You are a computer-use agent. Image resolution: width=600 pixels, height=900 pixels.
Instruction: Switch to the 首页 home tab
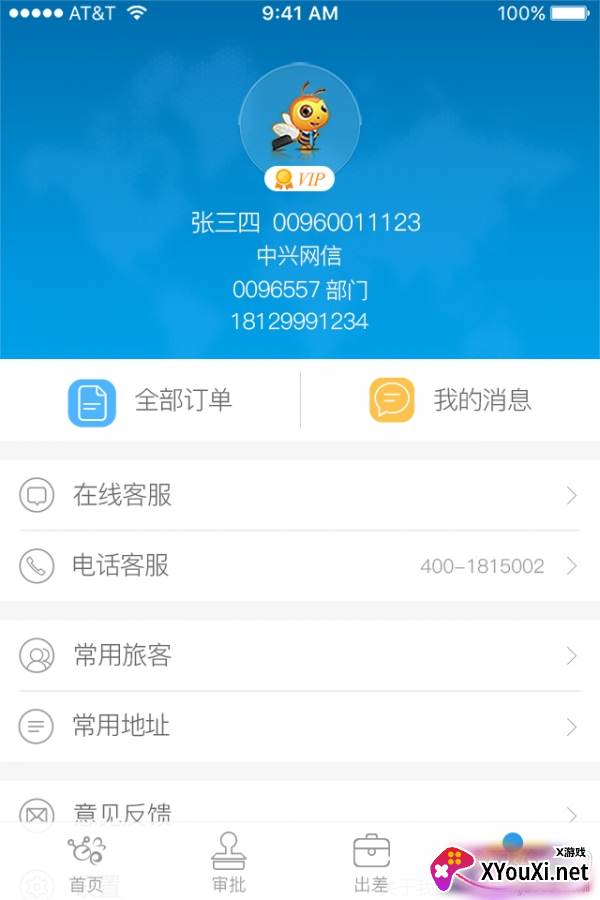click(x=86, y=863)
